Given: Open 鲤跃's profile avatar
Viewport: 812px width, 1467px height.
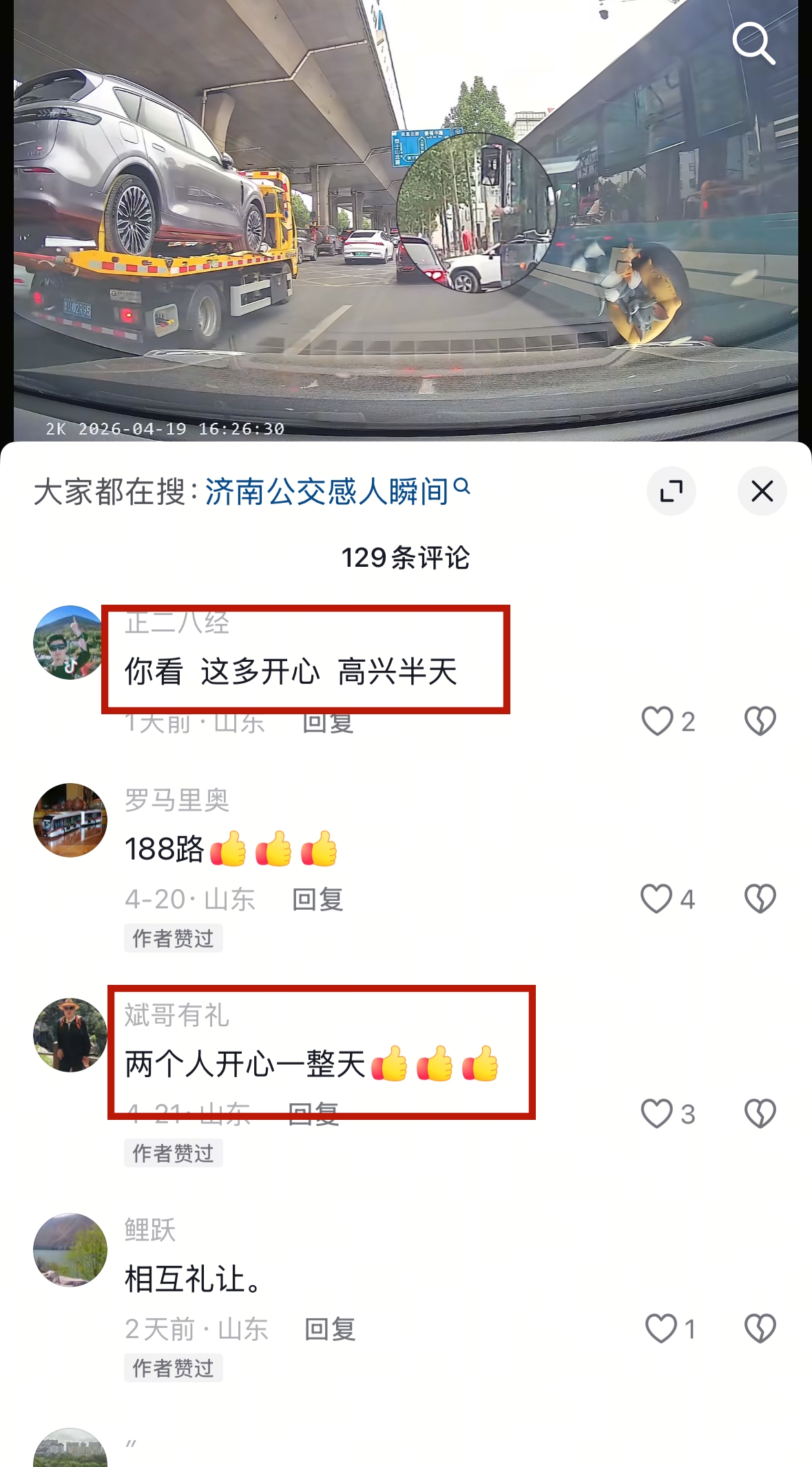Looking at the screenshot, I should (x=70, y=1250).
